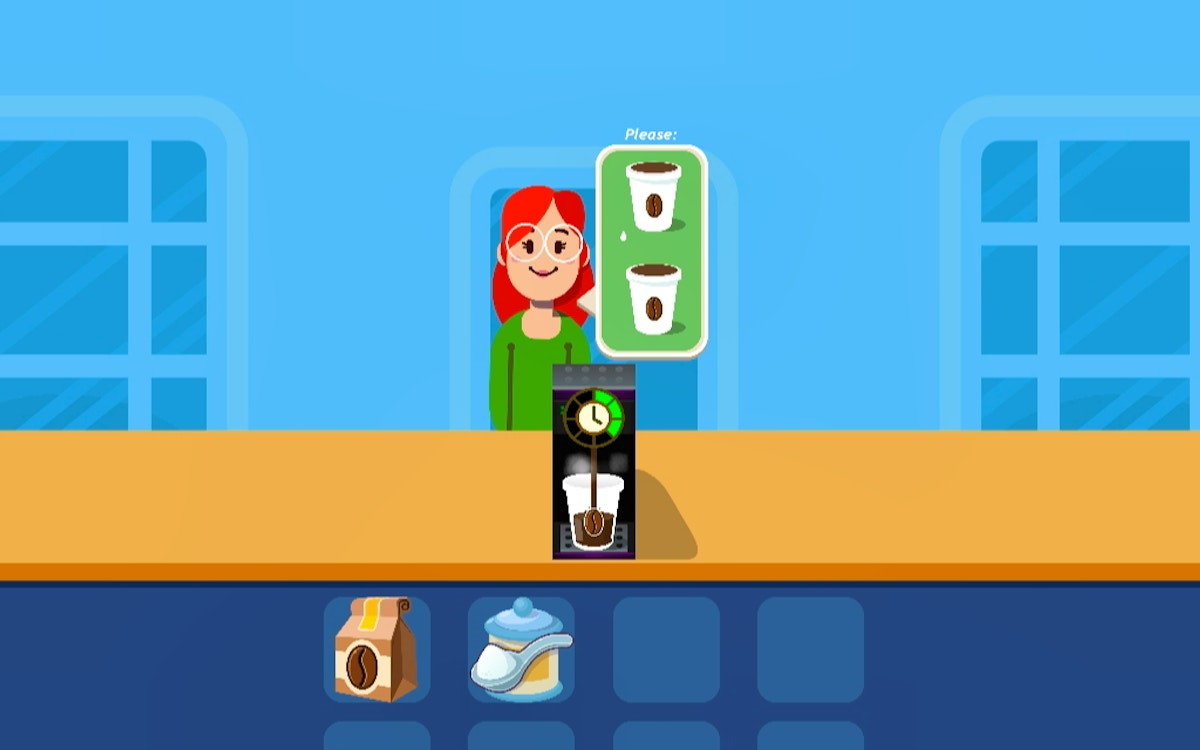1200x750 pixels.
Task: Tap the brewing coffee machine
Action: (594, 462)
